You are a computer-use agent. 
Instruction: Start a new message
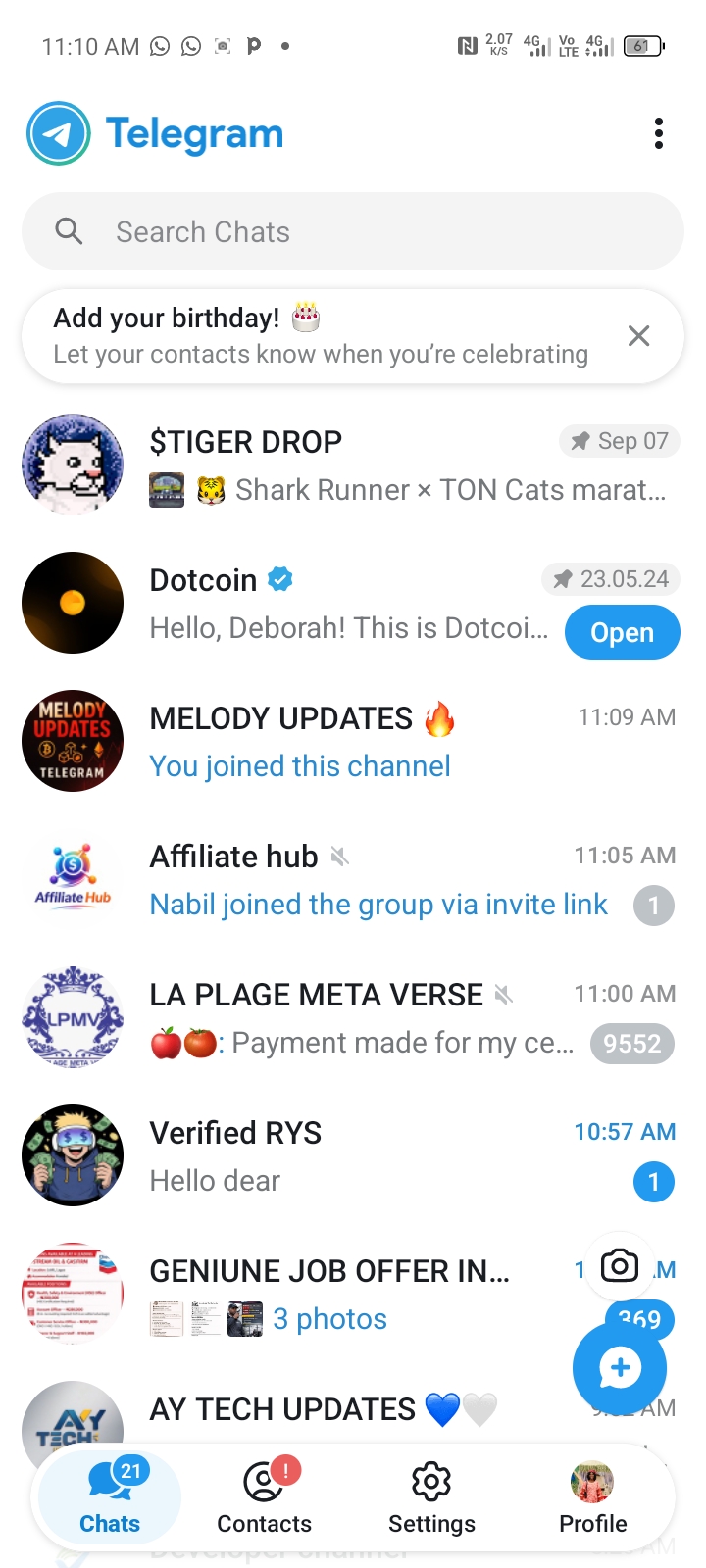(620, 1368)
